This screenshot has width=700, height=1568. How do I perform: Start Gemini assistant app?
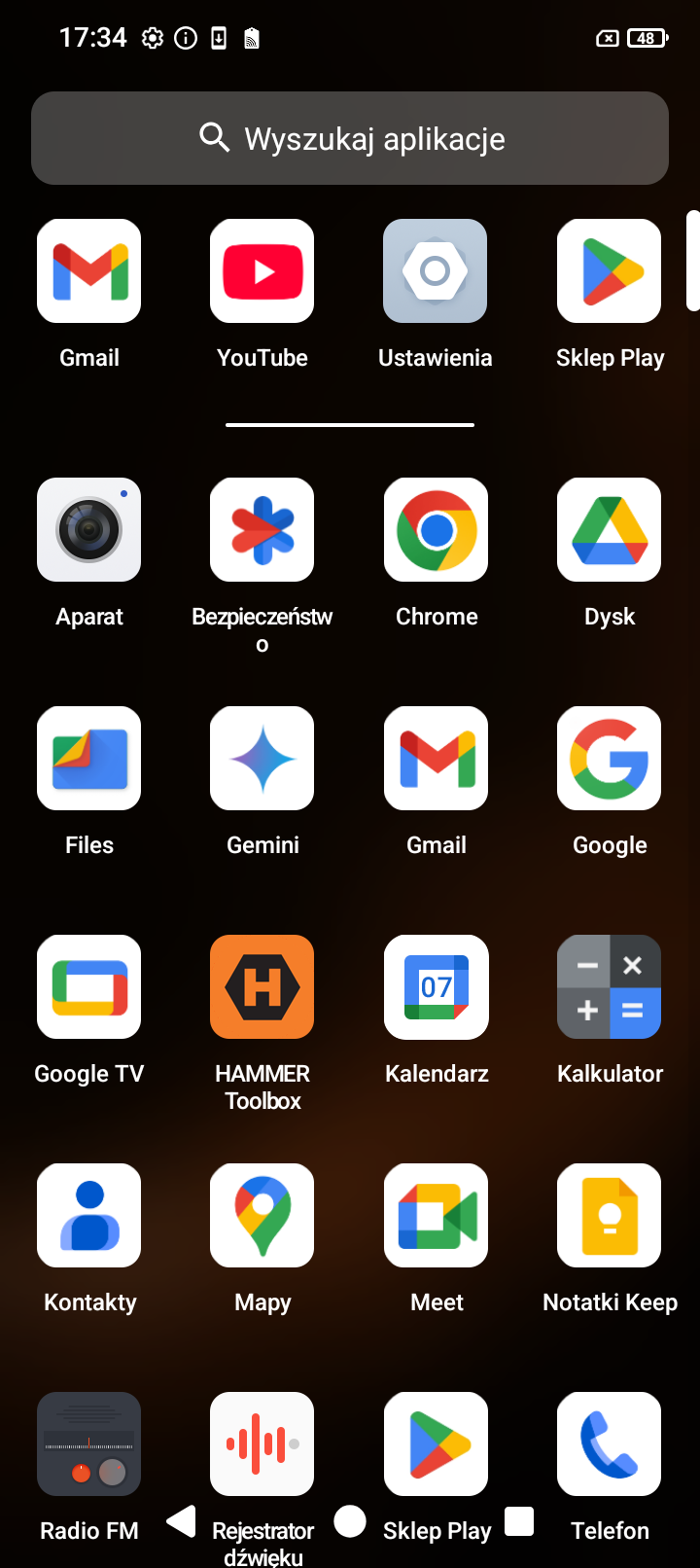(x=262, y=759)
